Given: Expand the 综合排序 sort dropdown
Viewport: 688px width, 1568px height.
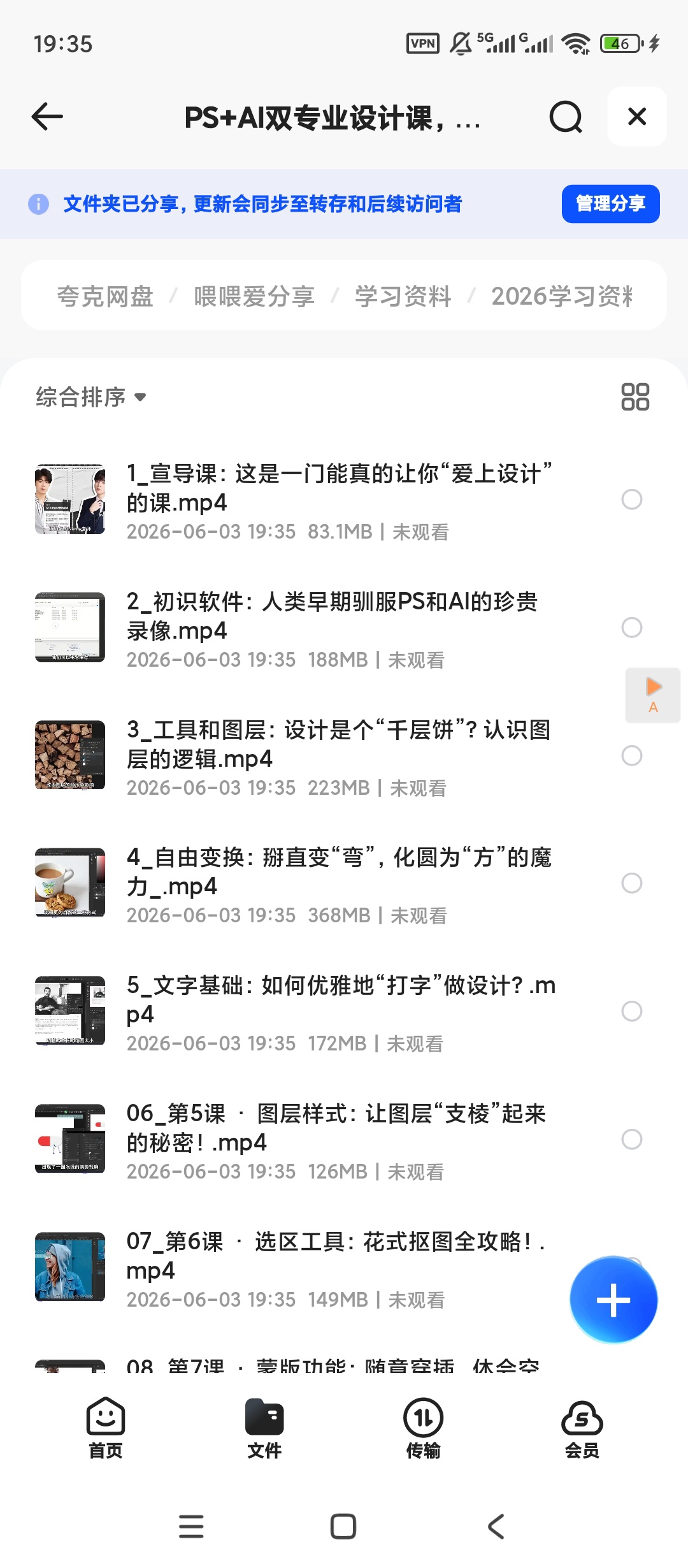Looking at the screenshot, I should point(91,397).
